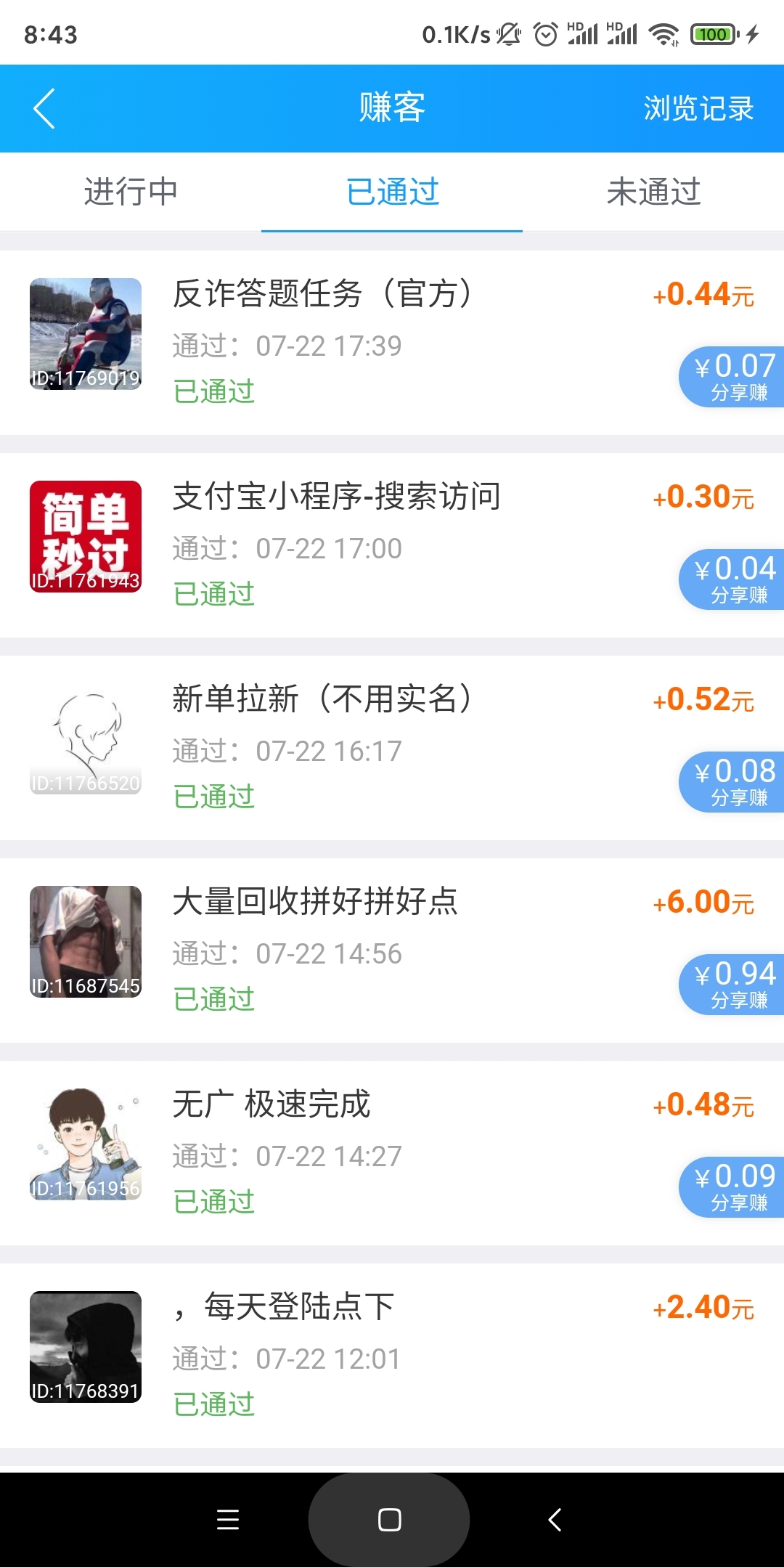Open the 反诈答题任务（官方） task

322,294
